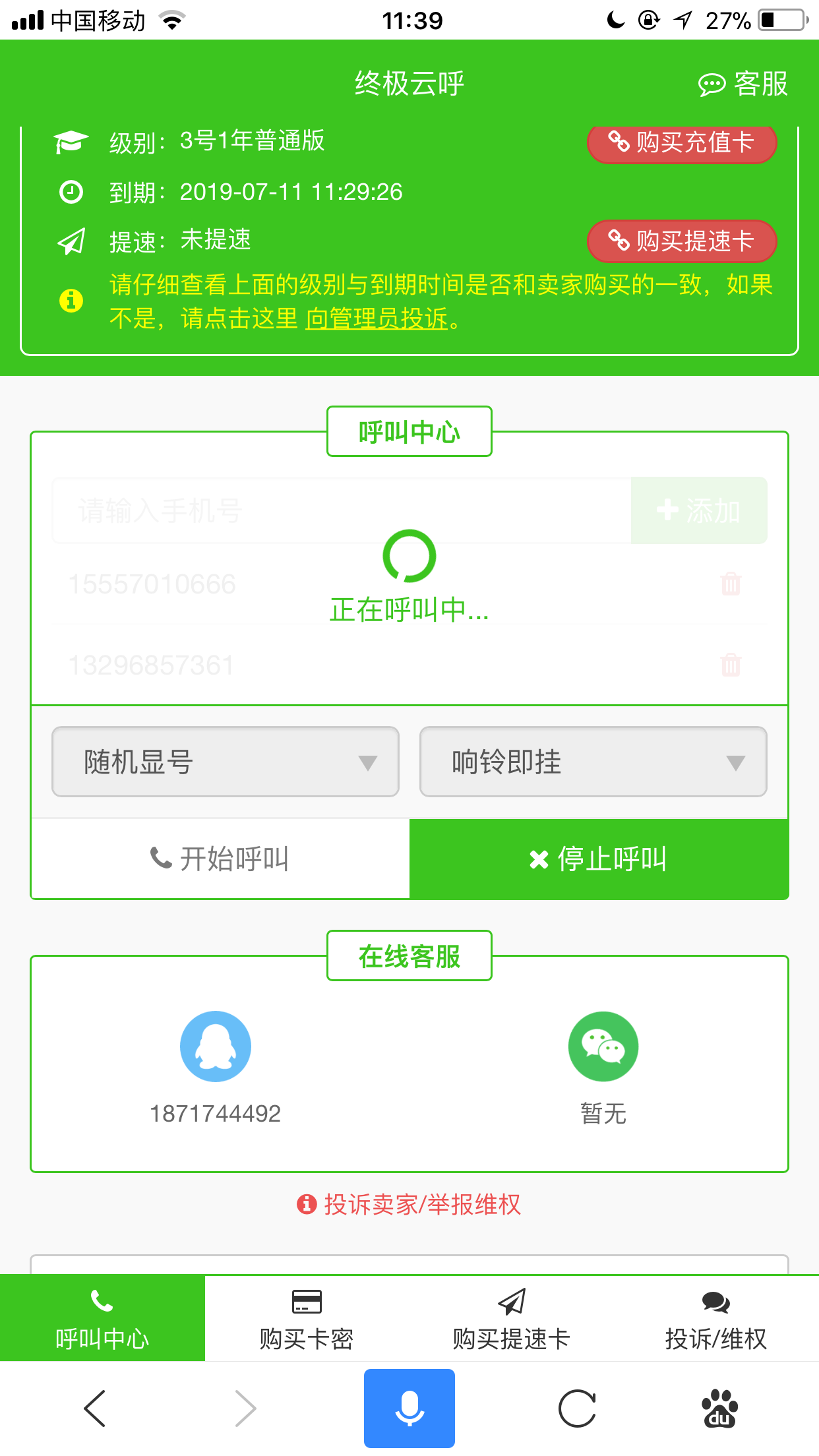Screen dimensions: 819x1456
Task: Go back with the browser back arrow
Action: tap(95, 1409)
